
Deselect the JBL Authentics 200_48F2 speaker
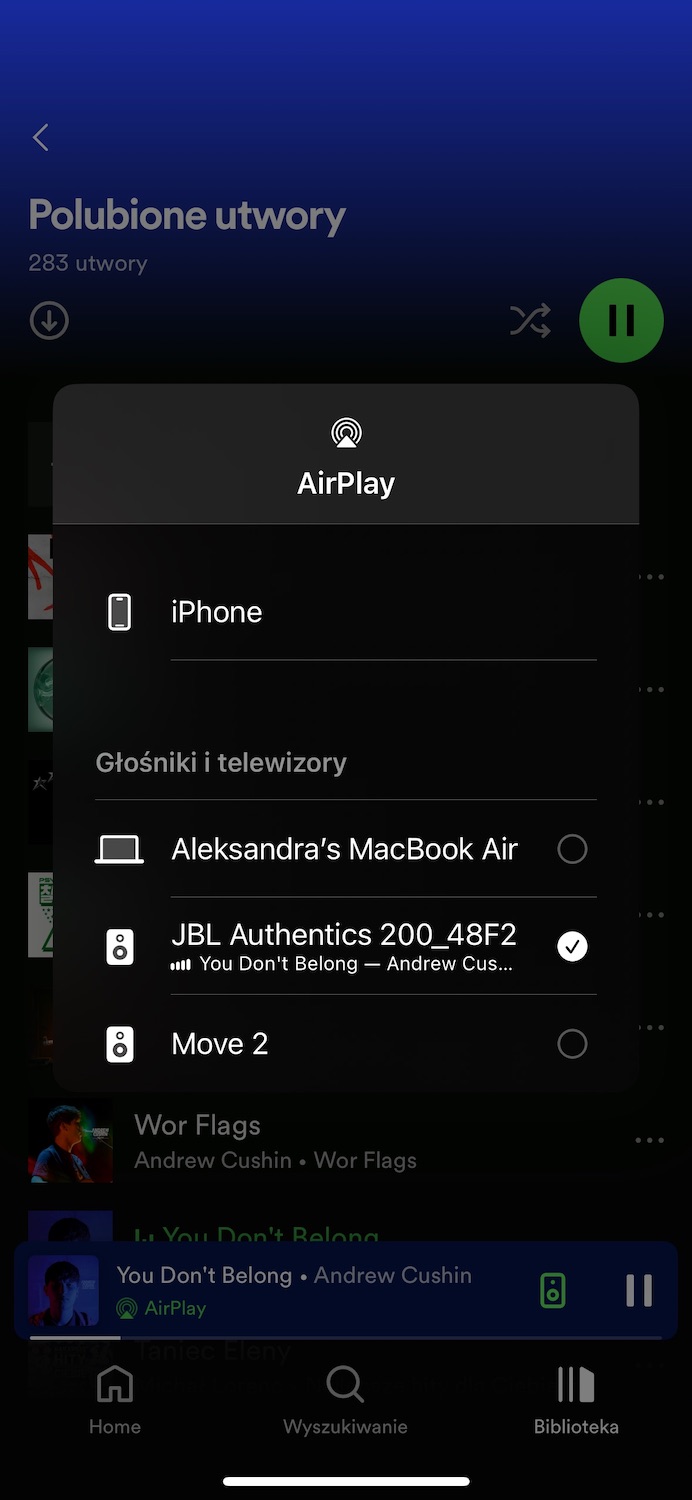coord(572,946)
